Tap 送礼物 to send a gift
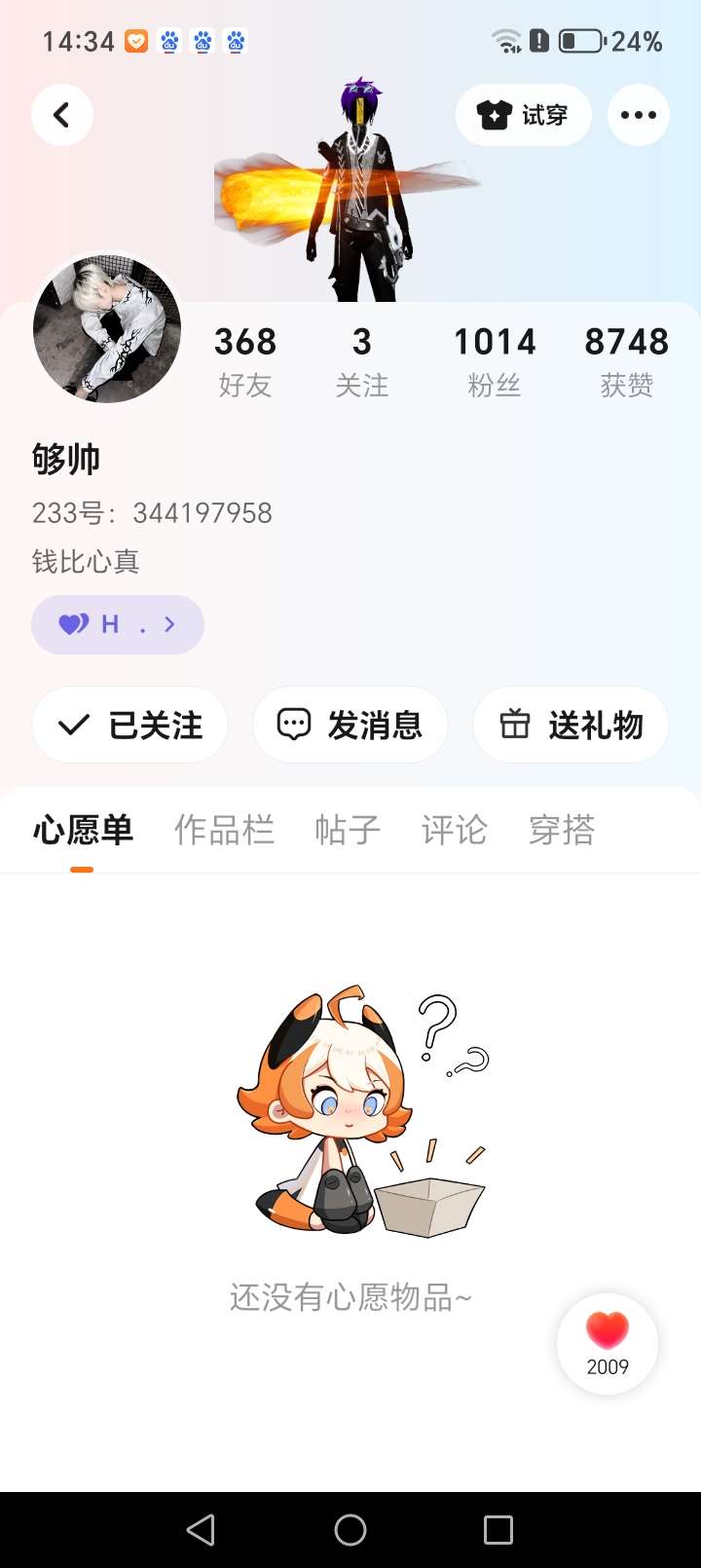The image size is (701, 1568). pyautogui.click(x=571, y=725)
